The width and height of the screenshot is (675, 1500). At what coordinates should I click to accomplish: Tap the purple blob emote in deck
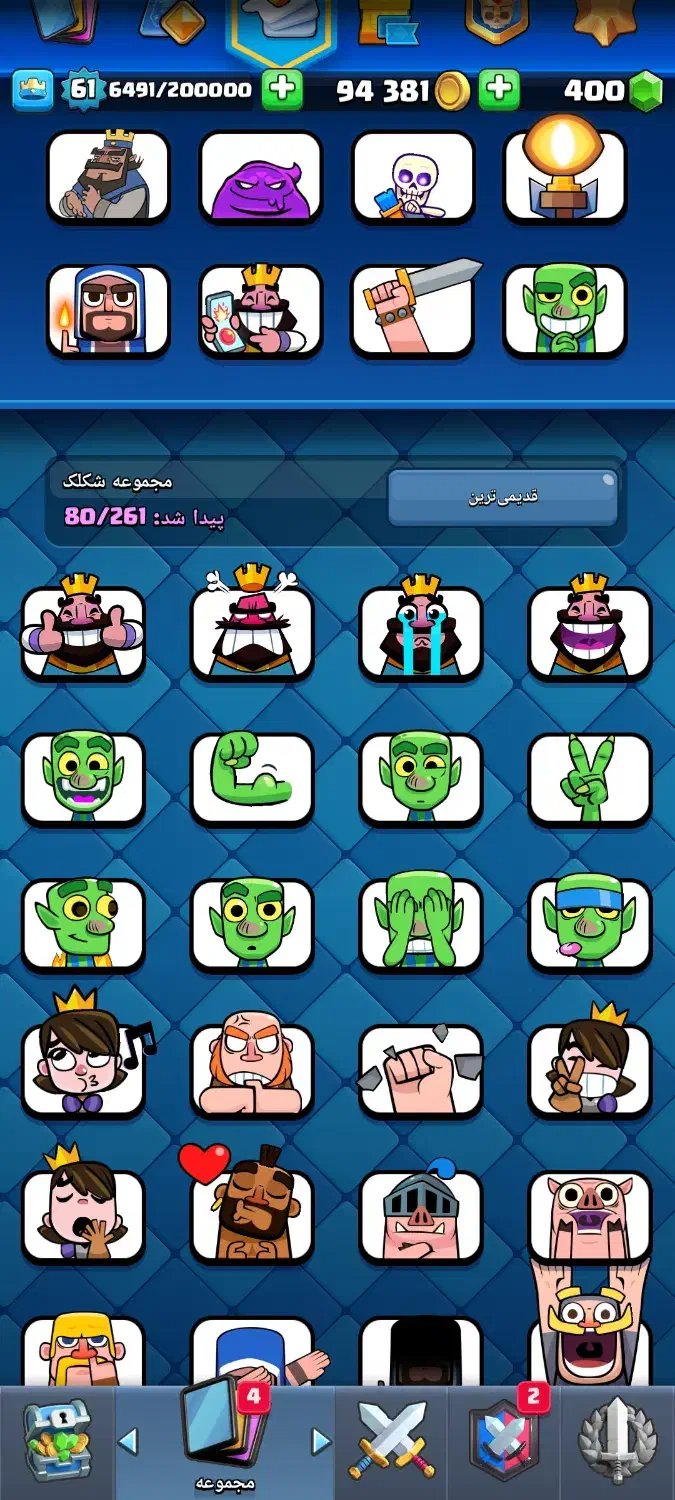click(x=260, y=177)
